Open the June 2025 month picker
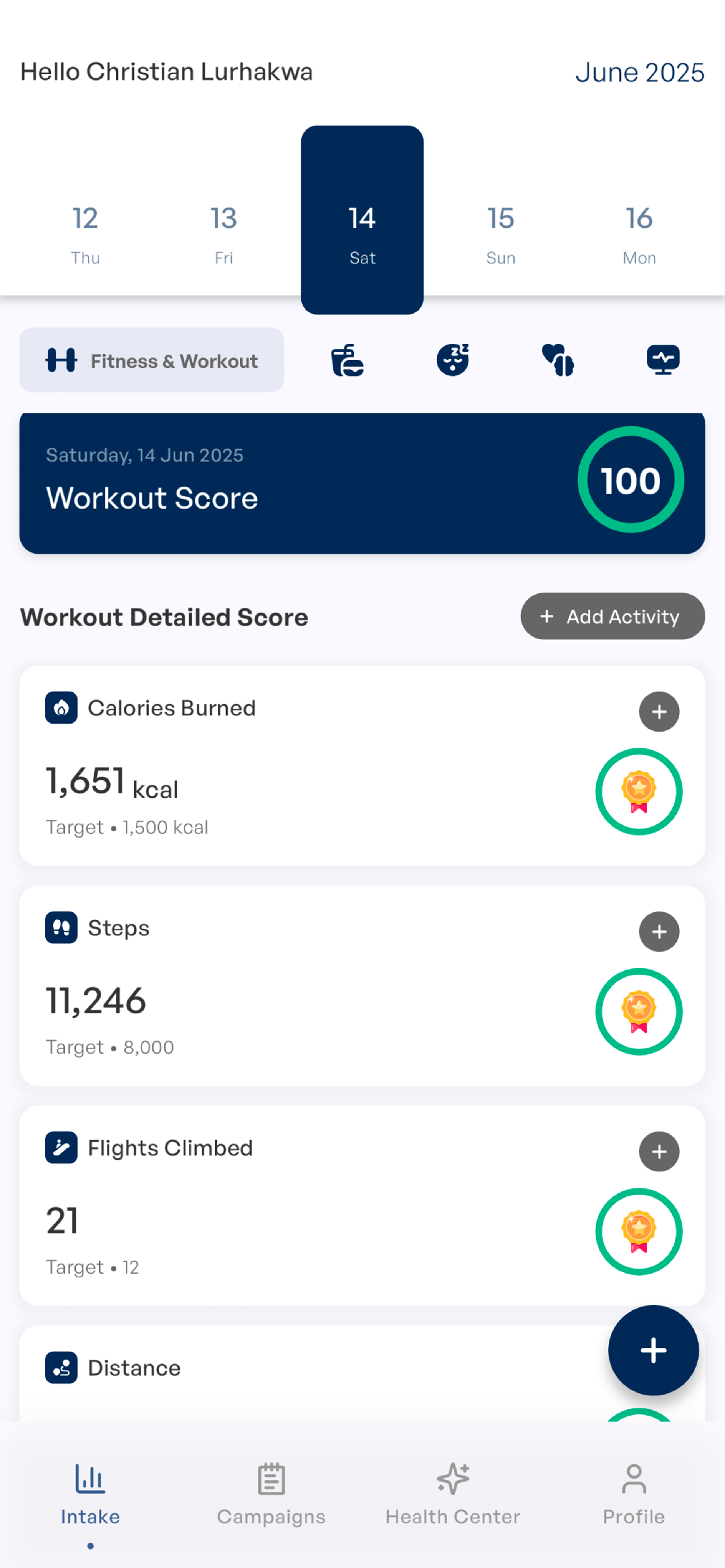Viewport: 725px width, 1568px height. [640, 73]
